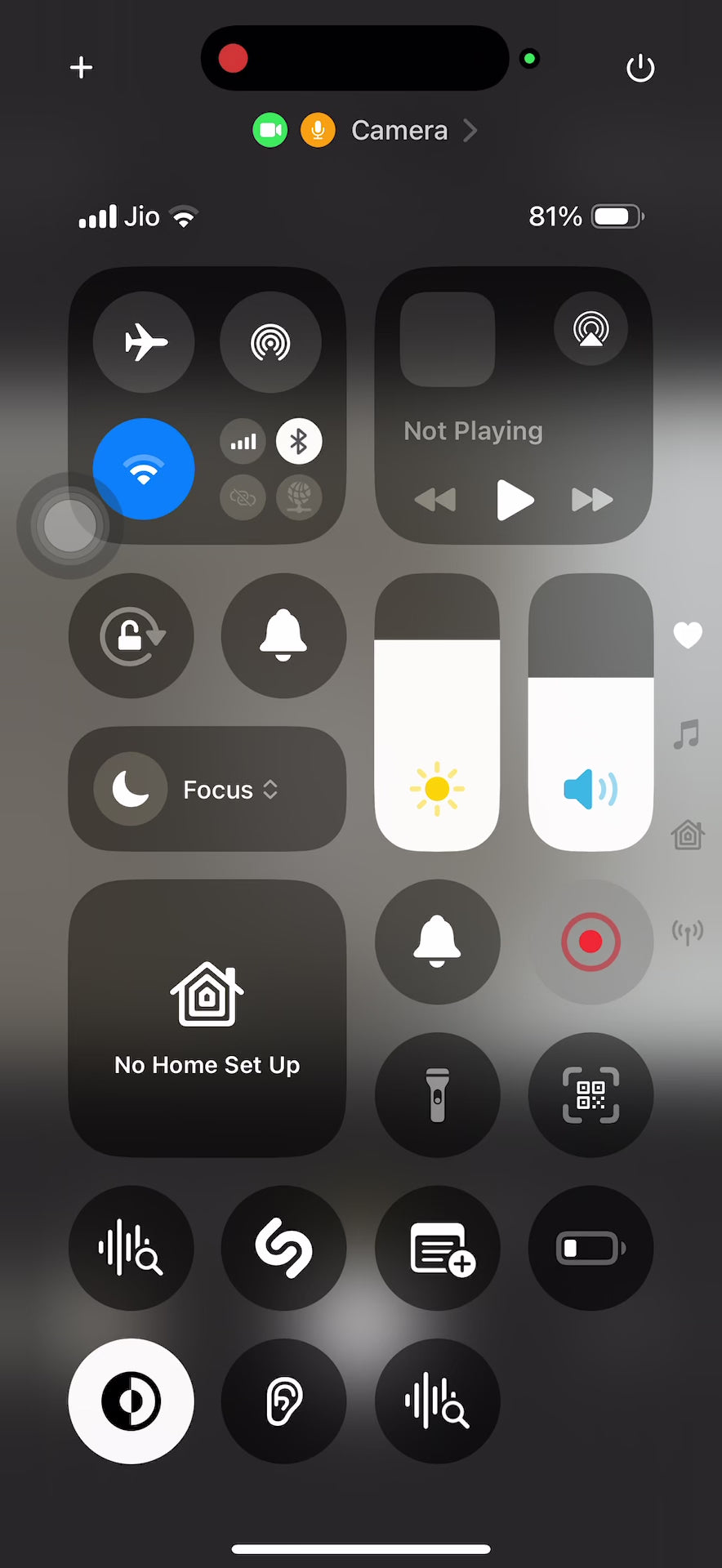
Task: Toggle cellular data
Action: click(243, 442)
